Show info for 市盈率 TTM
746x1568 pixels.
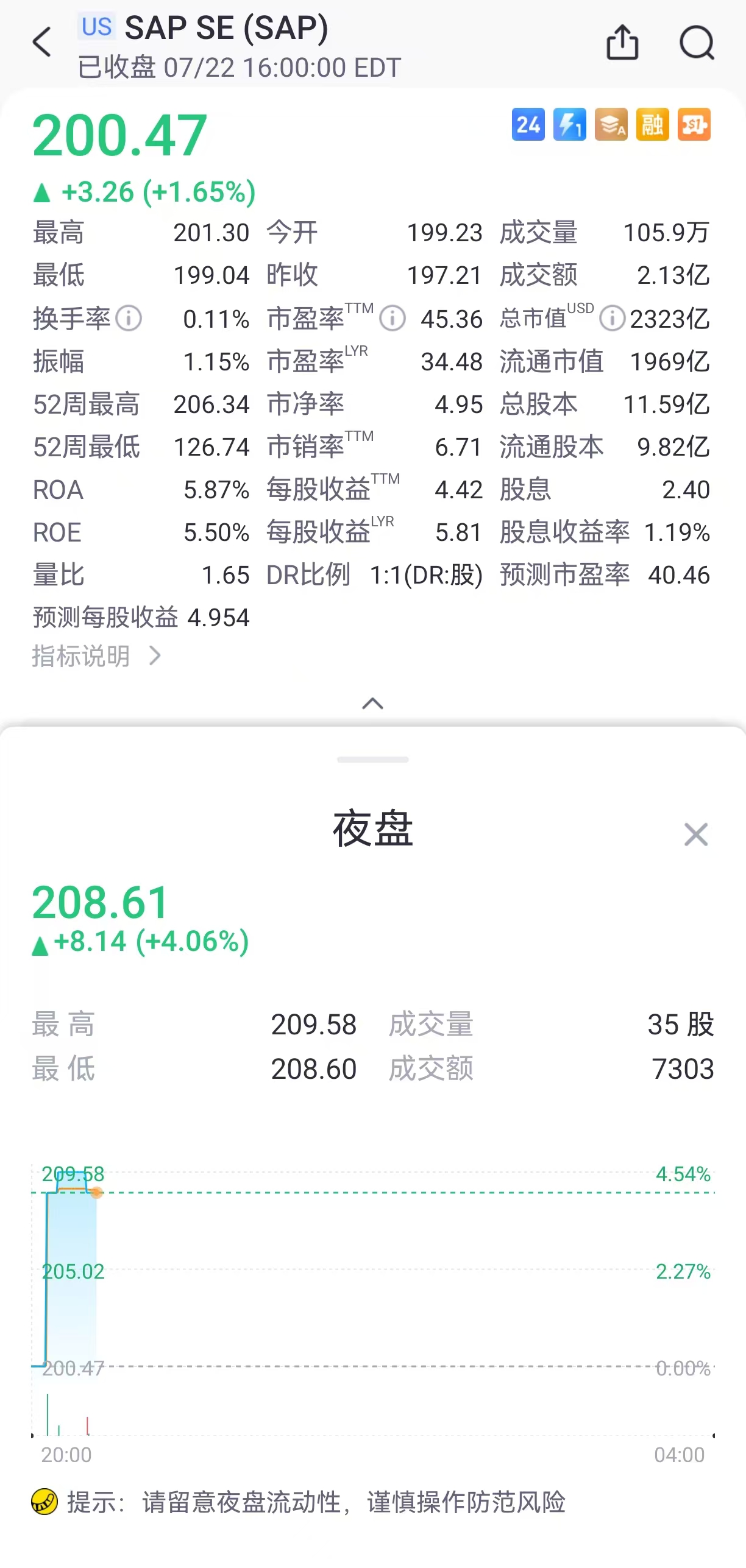tap(393, 319)
